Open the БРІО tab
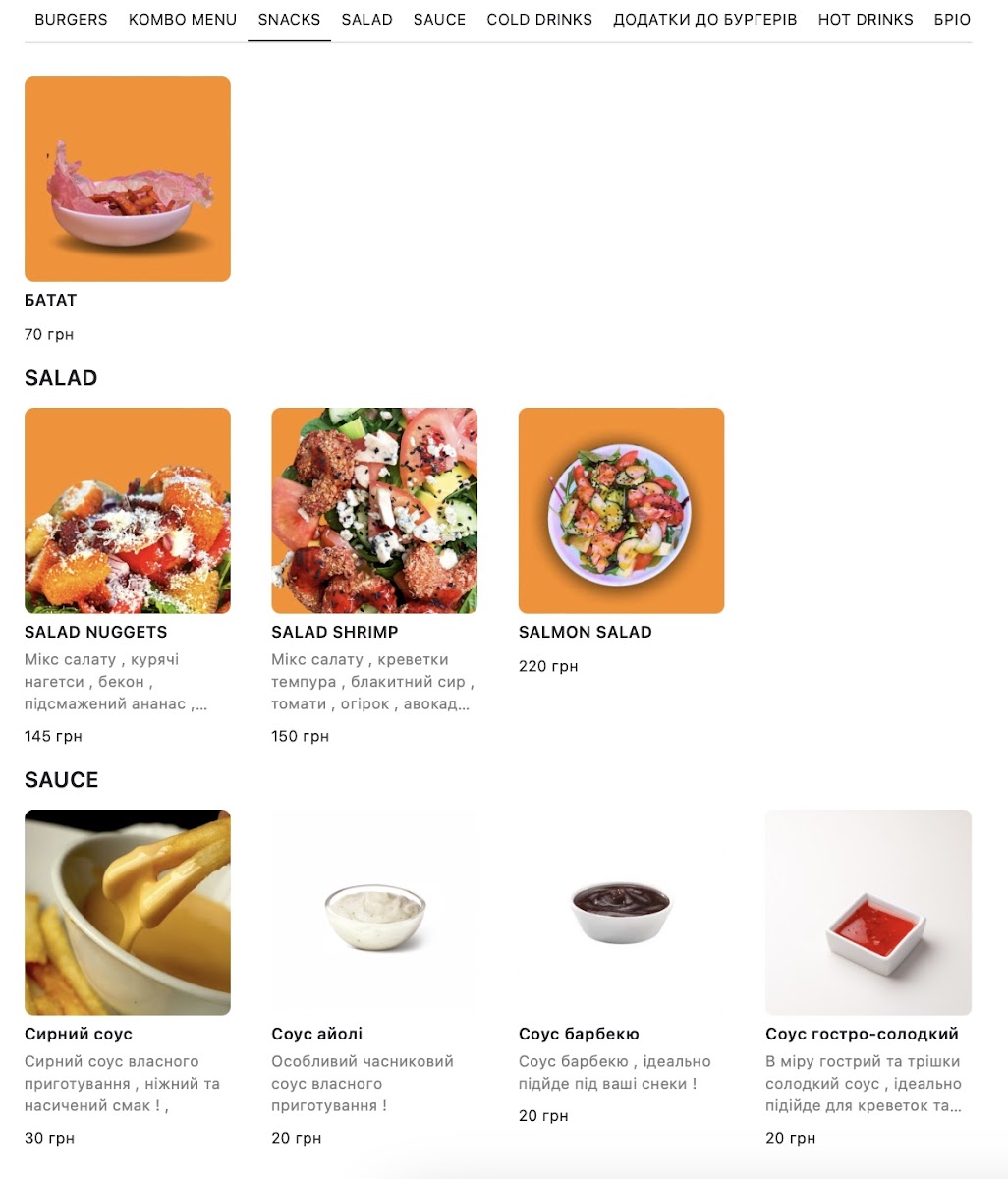 tap(952, 20)
